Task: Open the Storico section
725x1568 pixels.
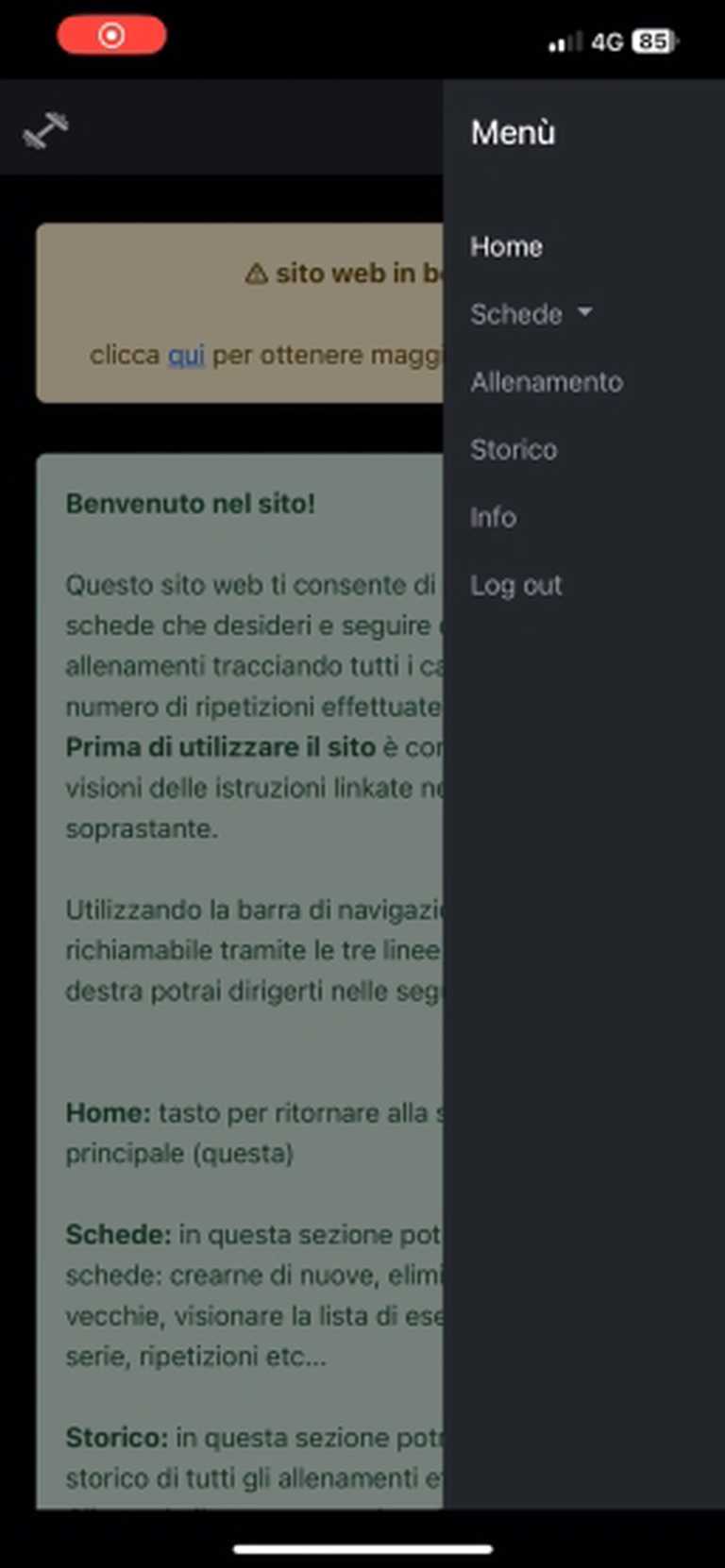Action: [x=514, y=450]
